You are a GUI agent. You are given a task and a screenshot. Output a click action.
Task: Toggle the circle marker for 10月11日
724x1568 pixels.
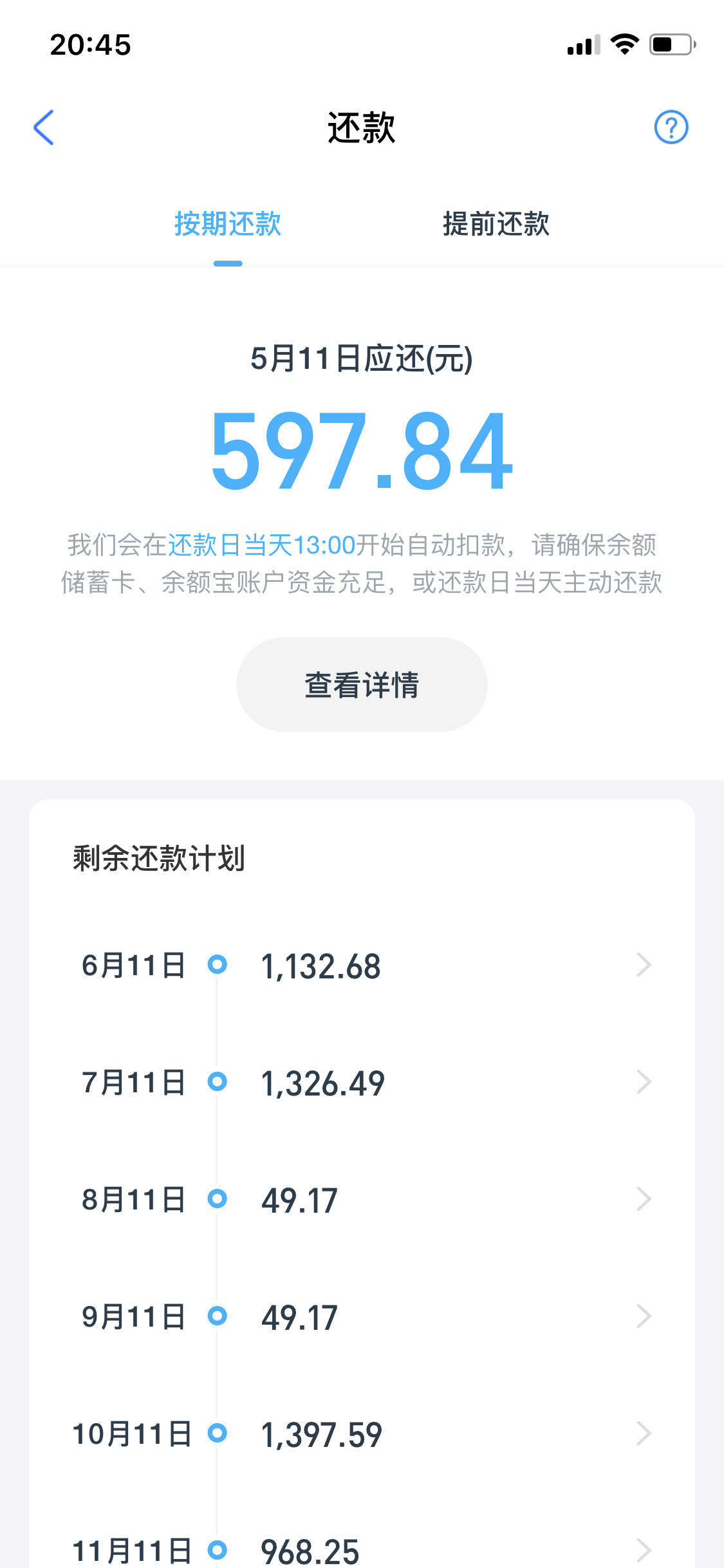(219, 1433)
